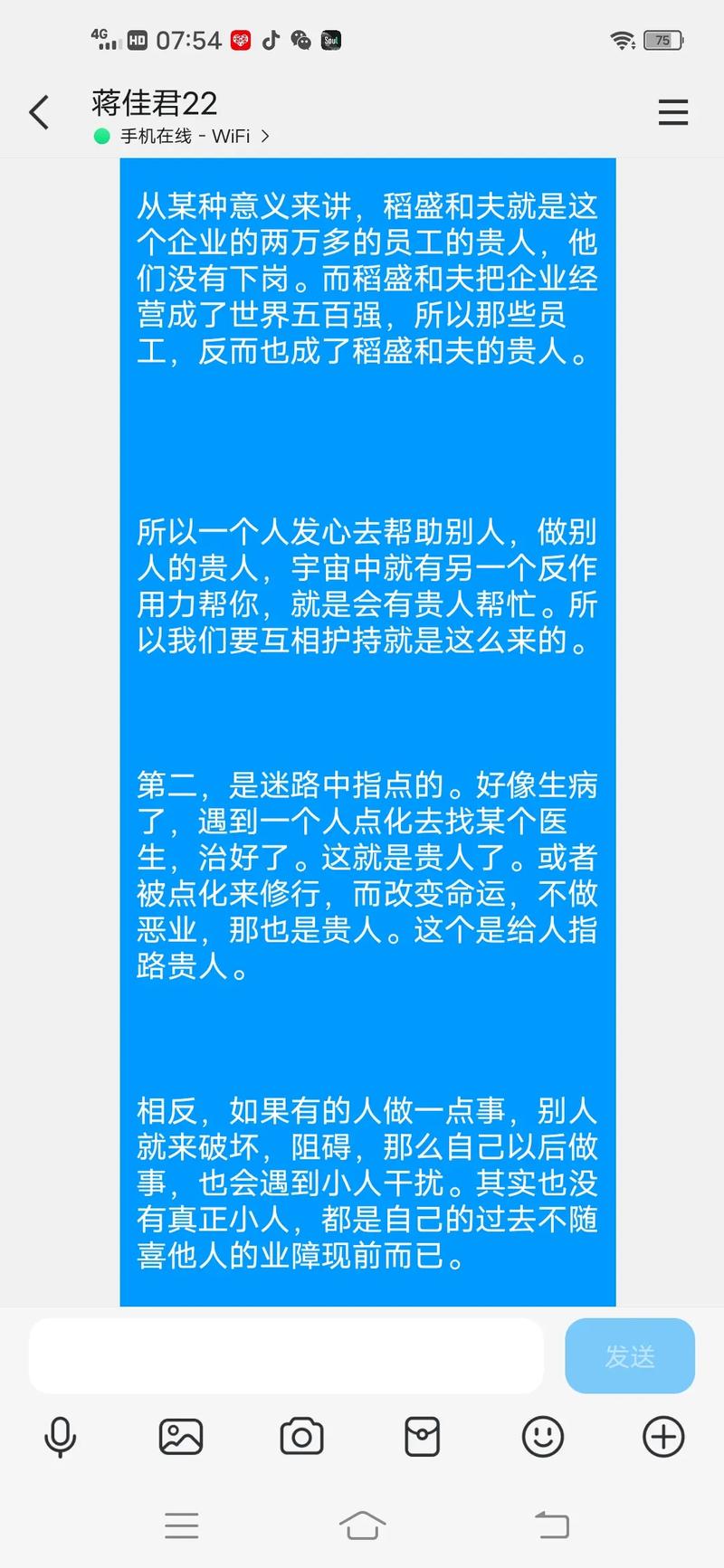The height and width of the screenshot is (1568, 724).
Task: Open the Soul app icon in status bar
Action: point(330,40)
